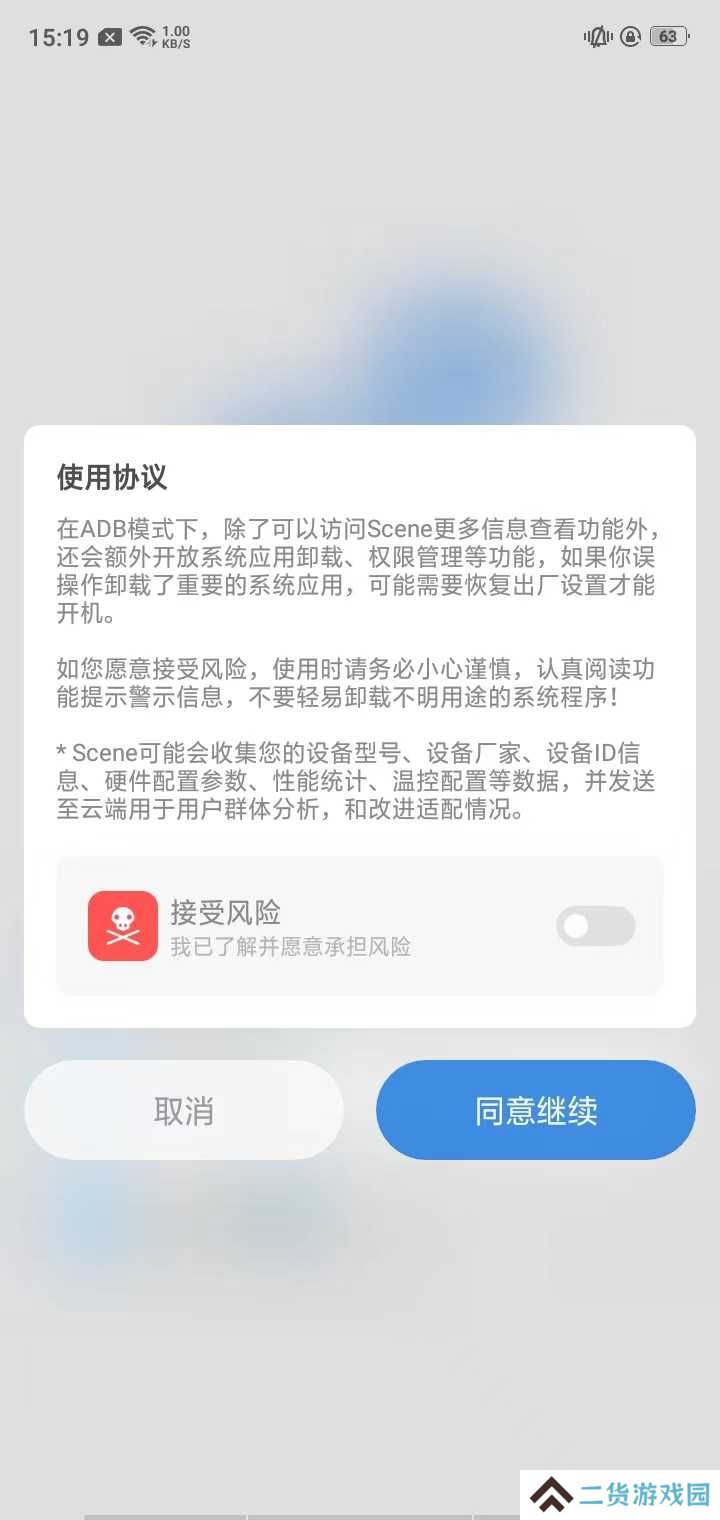Tap 同意继续 to agree and continue
This screenshot has height=1520, width=720.
(x=536, y=1110)
